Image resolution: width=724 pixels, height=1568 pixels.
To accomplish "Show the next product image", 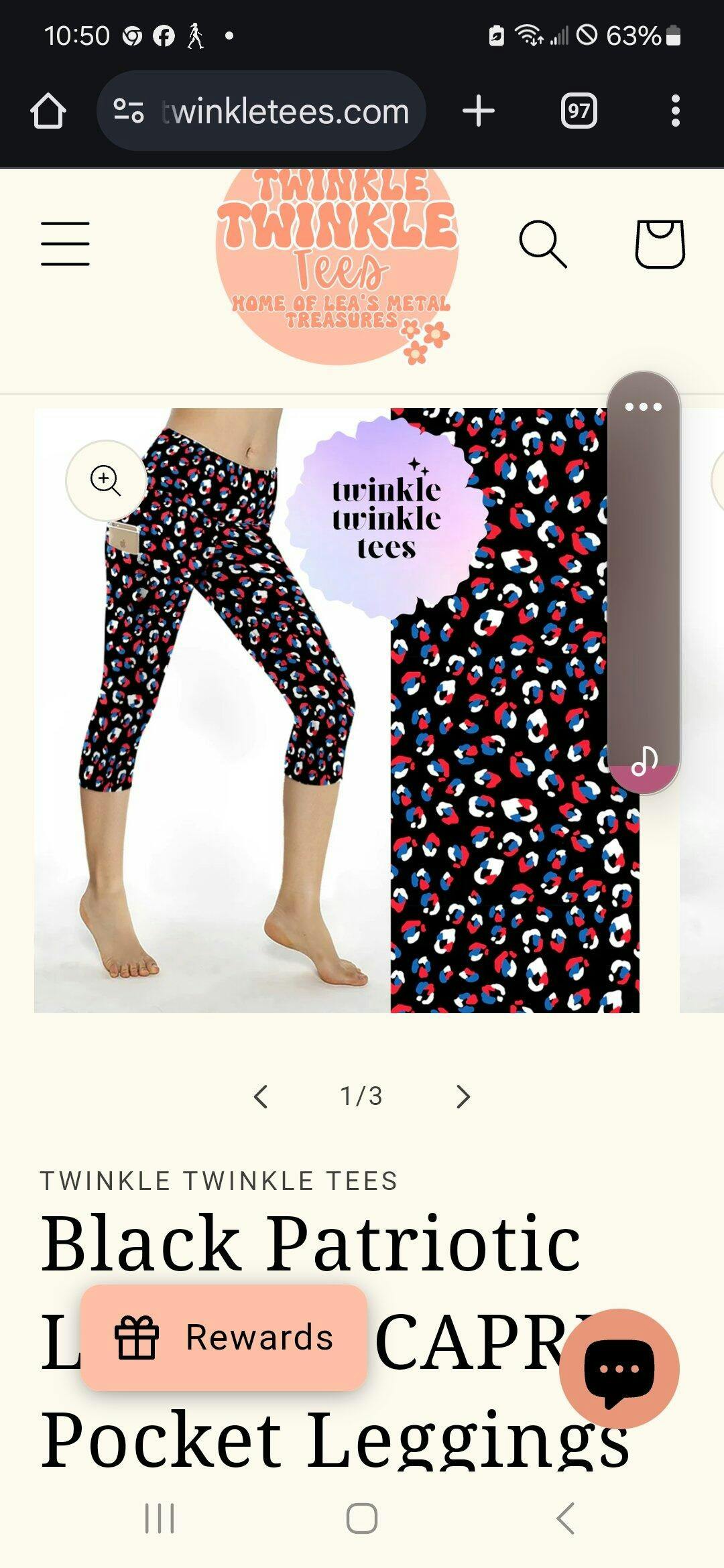I will 463,1097.
